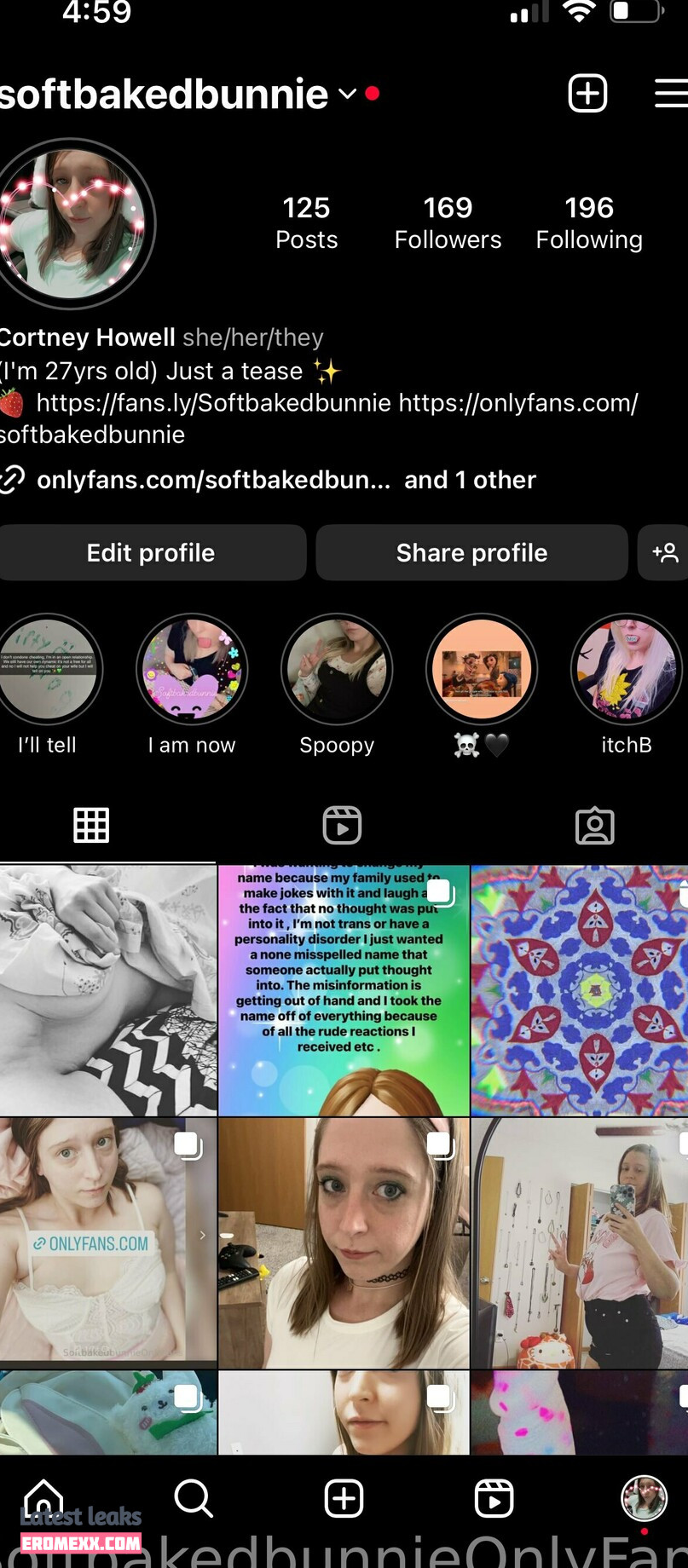Tap Edit profile button
688x1568 pixels.
(x=151, y=552)
